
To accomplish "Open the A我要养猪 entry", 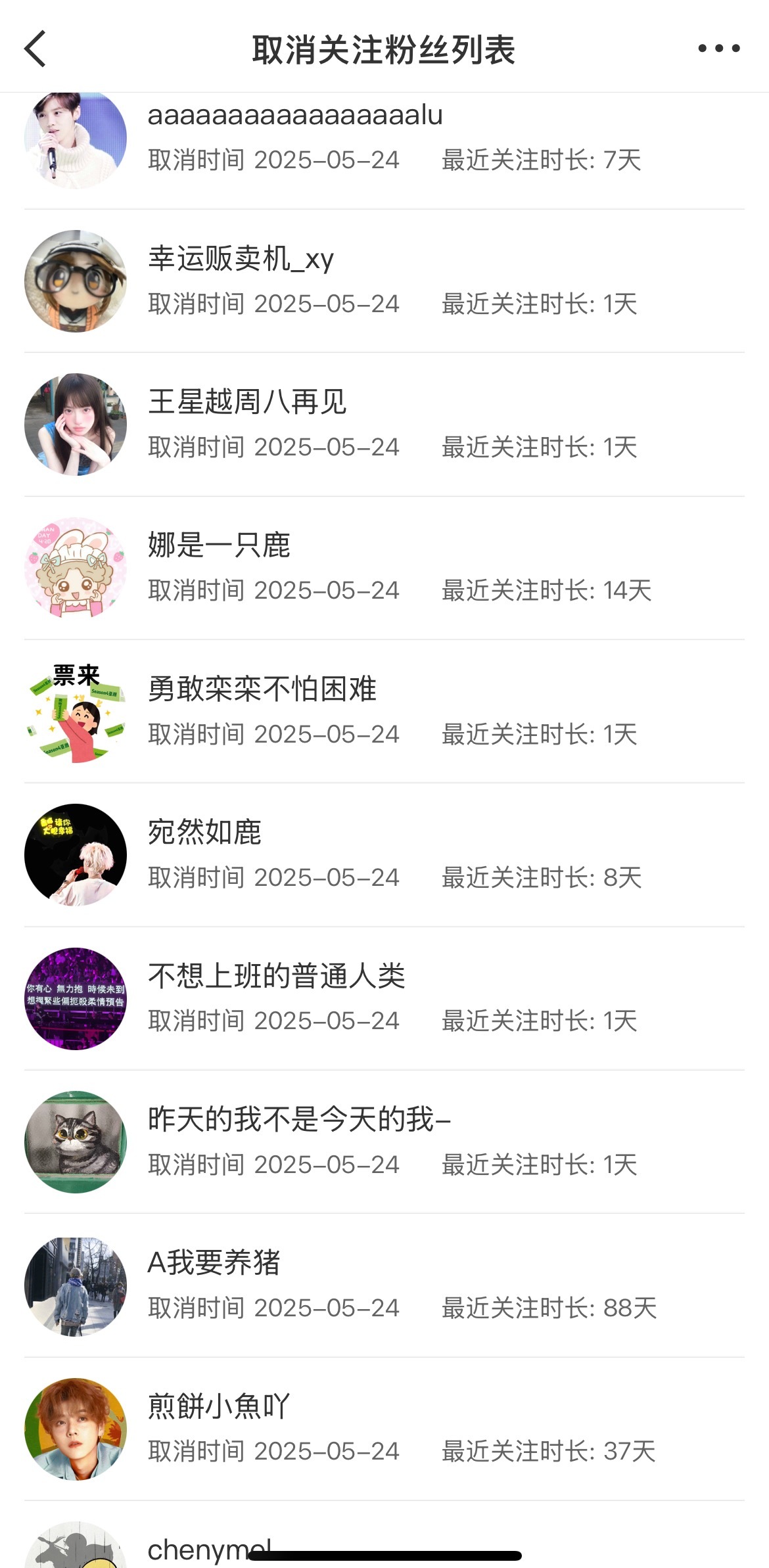I will click(384, 1285).
